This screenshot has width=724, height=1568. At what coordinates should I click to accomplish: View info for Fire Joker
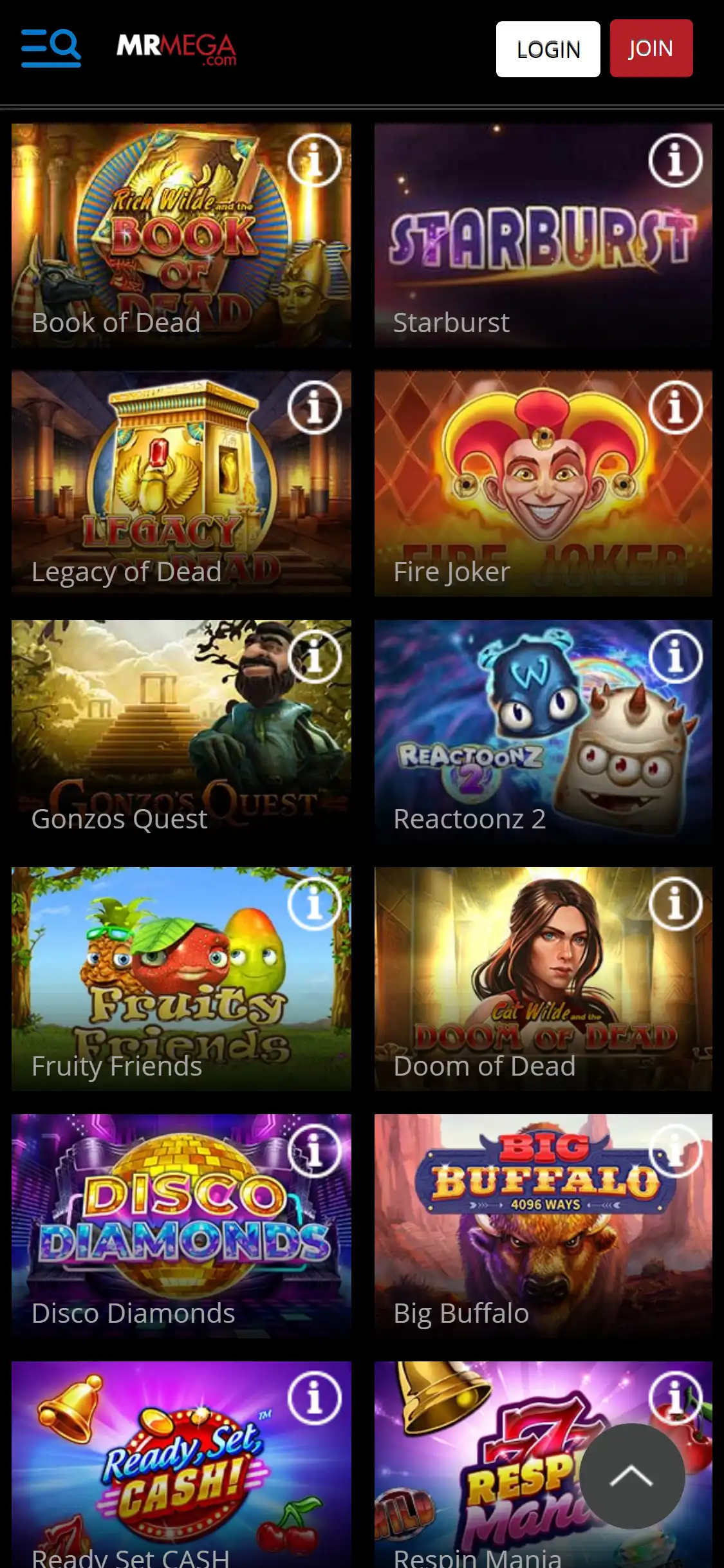(x=674, y=407)
